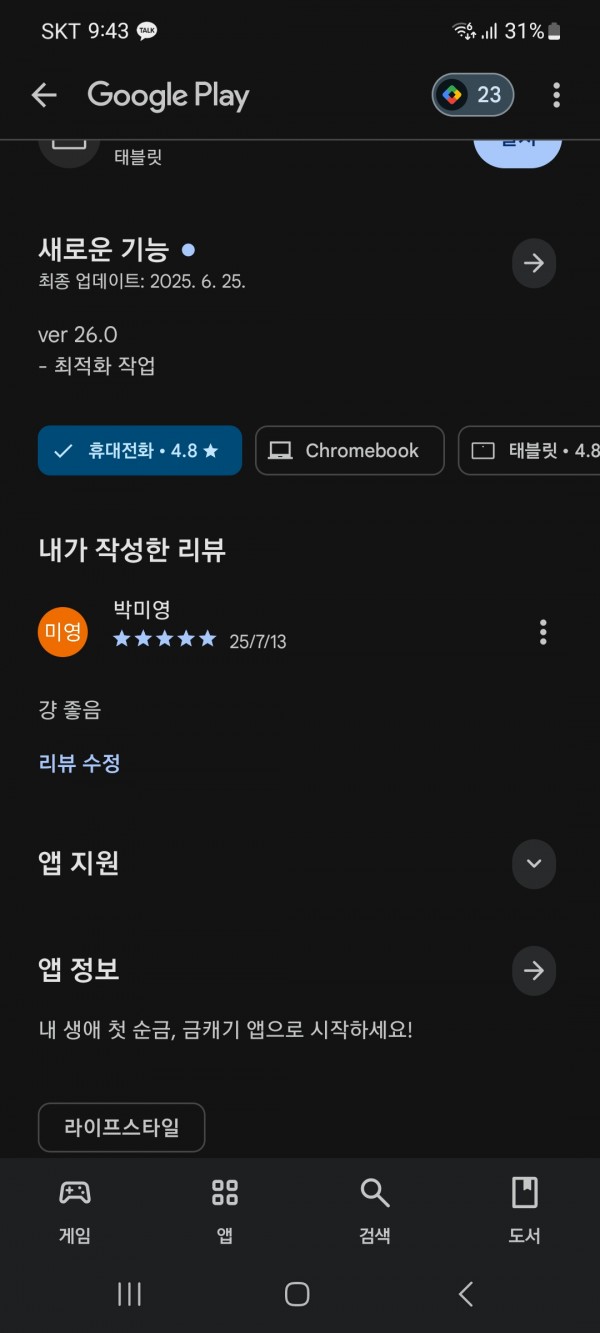Screen dimensions: 600x1333
Task: Open the 라이프스타일 category chip
Action: tap(121, 1127)
